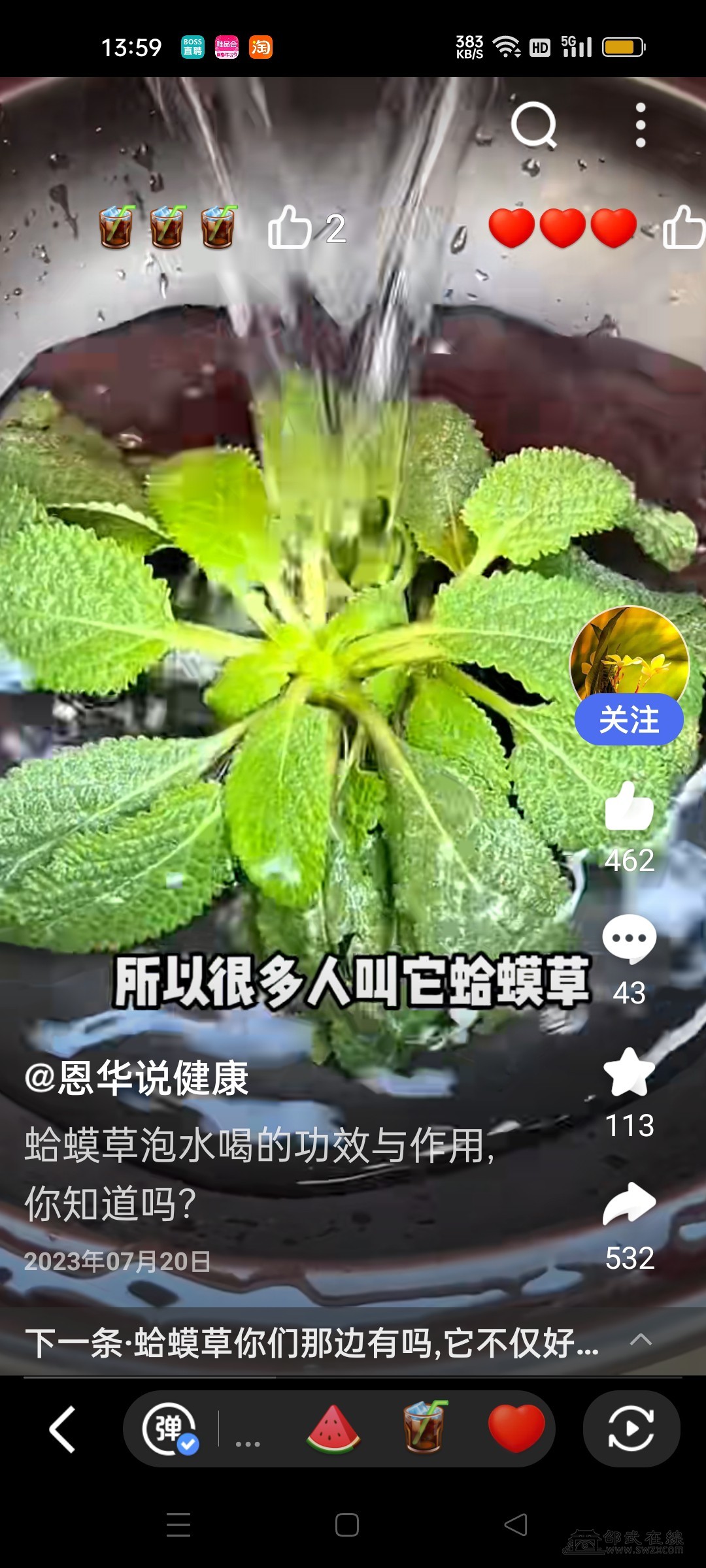Open the creator's avatar picture
Screen dimensions: 706x1568
[x=629, y=653]
